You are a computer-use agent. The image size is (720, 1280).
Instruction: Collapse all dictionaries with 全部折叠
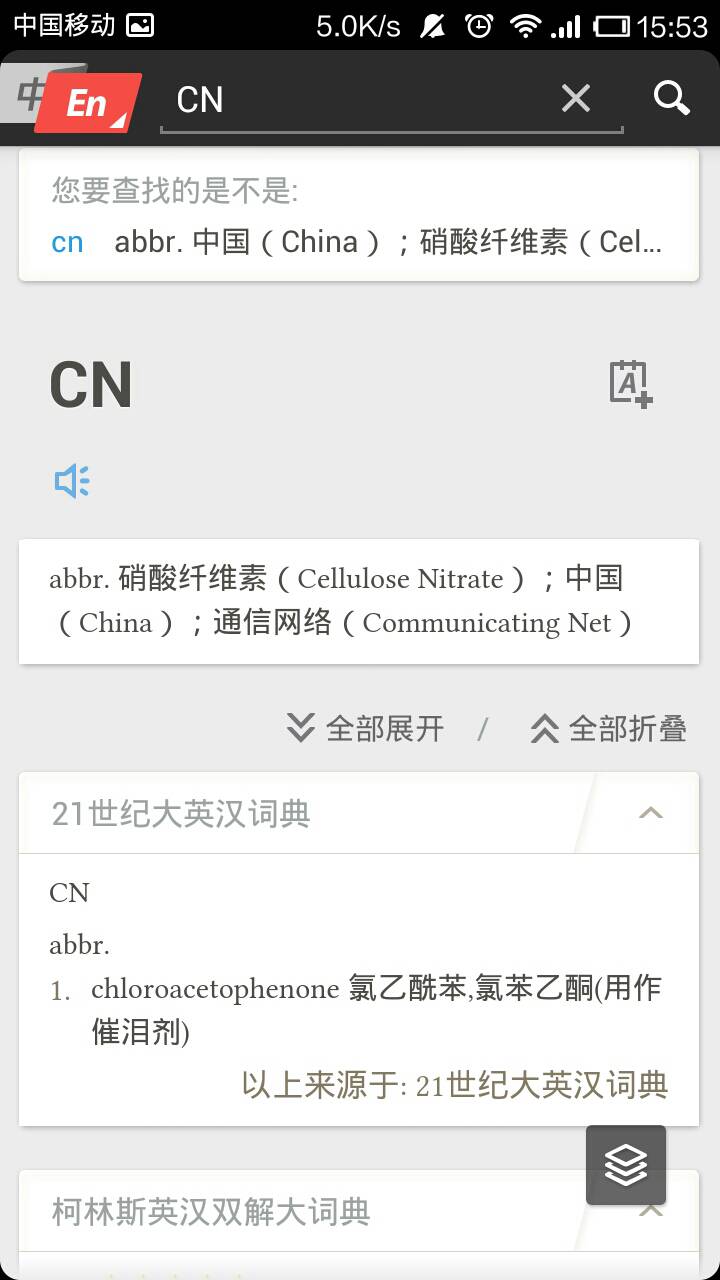coord(608,728)
